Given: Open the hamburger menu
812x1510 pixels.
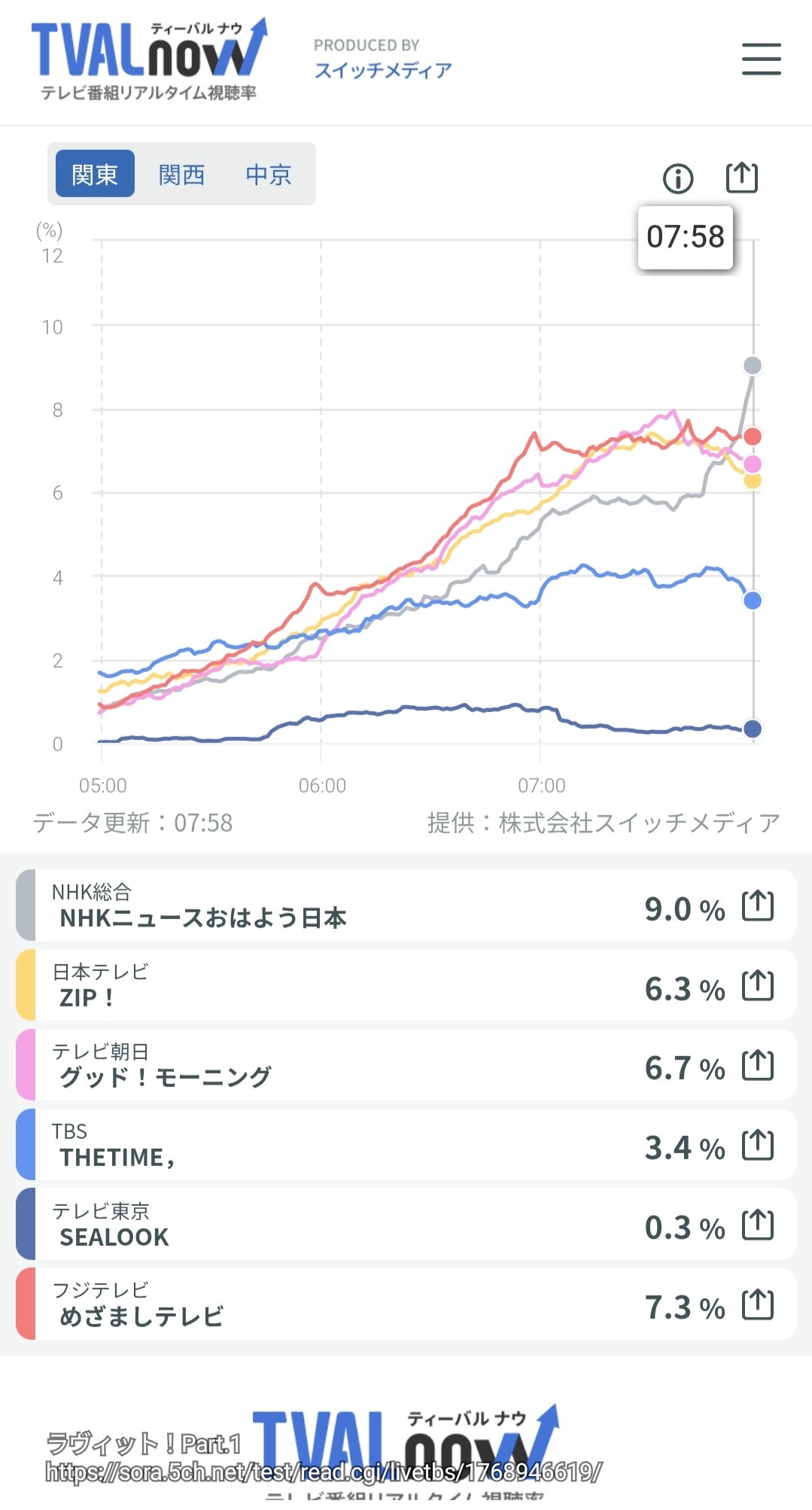Looking at the screenshot, I should coord(761,59).
